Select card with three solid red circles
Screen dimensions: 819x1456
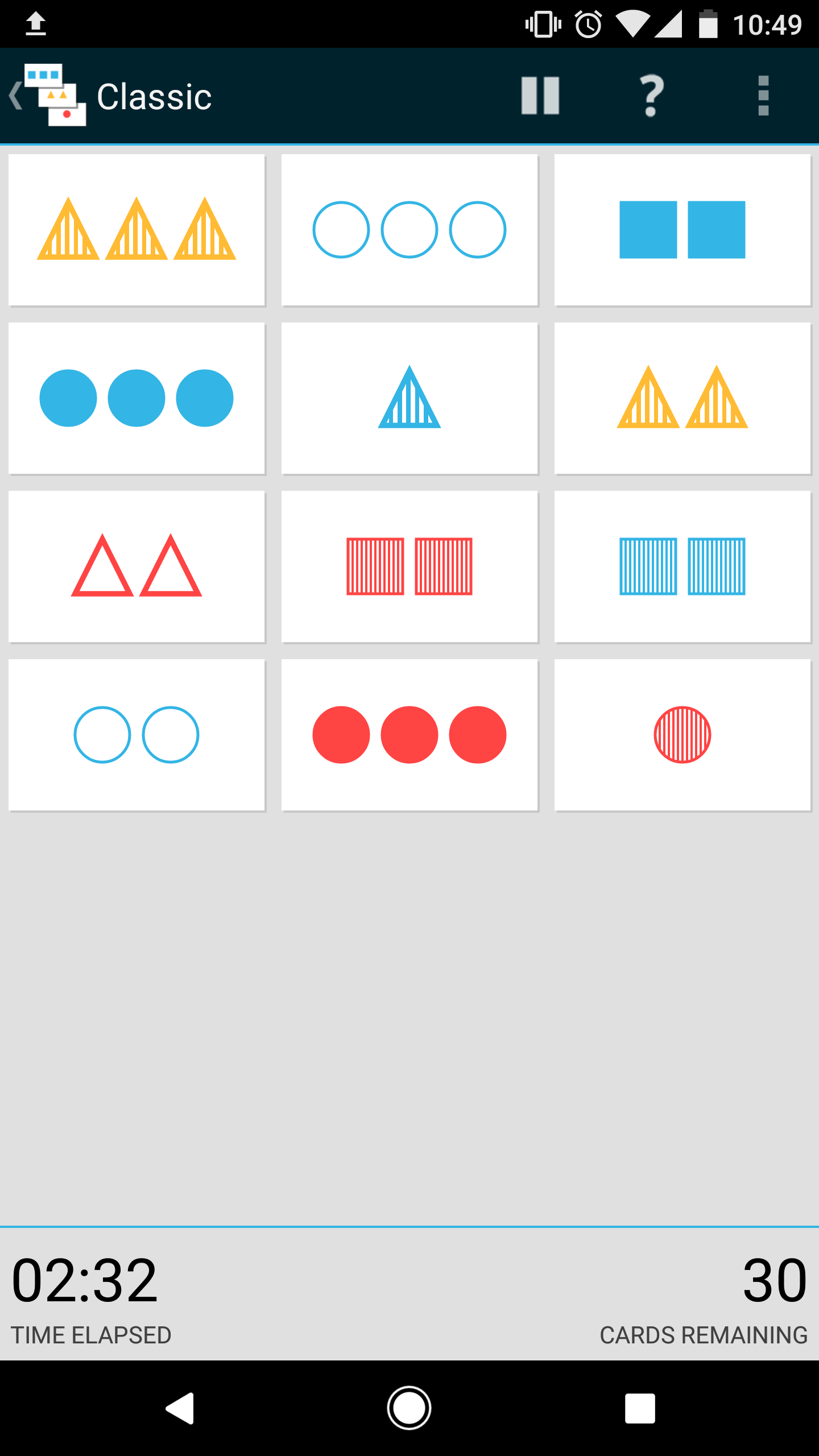(409, 735)
